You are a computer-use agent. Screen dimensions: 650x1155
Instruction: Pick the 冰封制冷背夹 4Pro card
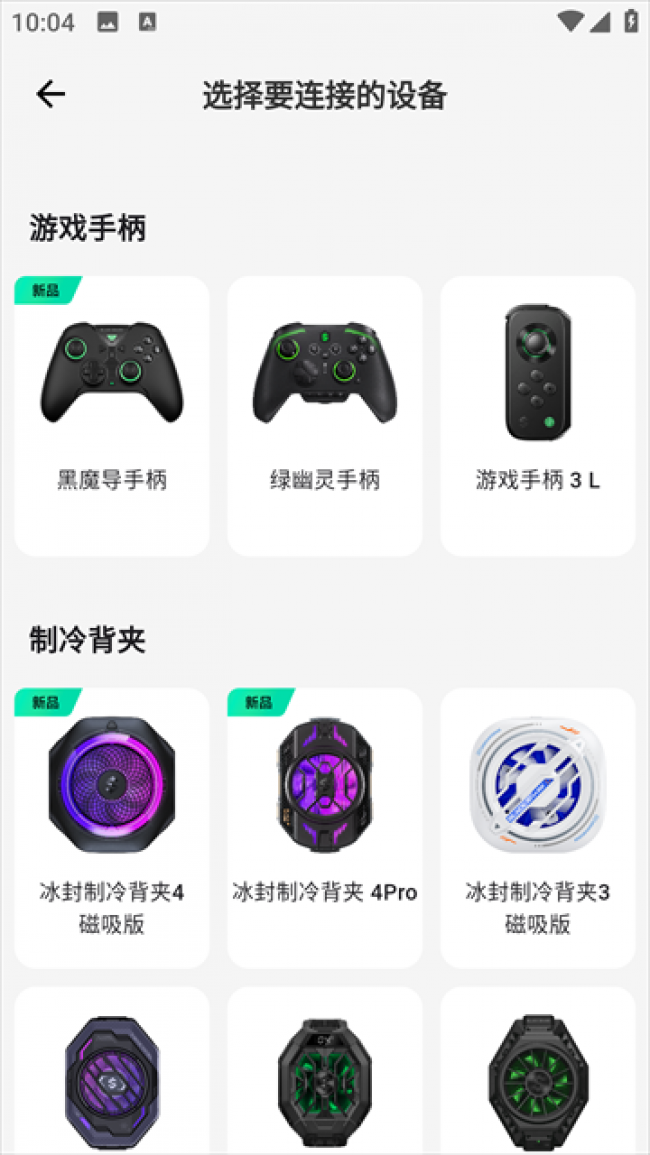coord(325,827)
